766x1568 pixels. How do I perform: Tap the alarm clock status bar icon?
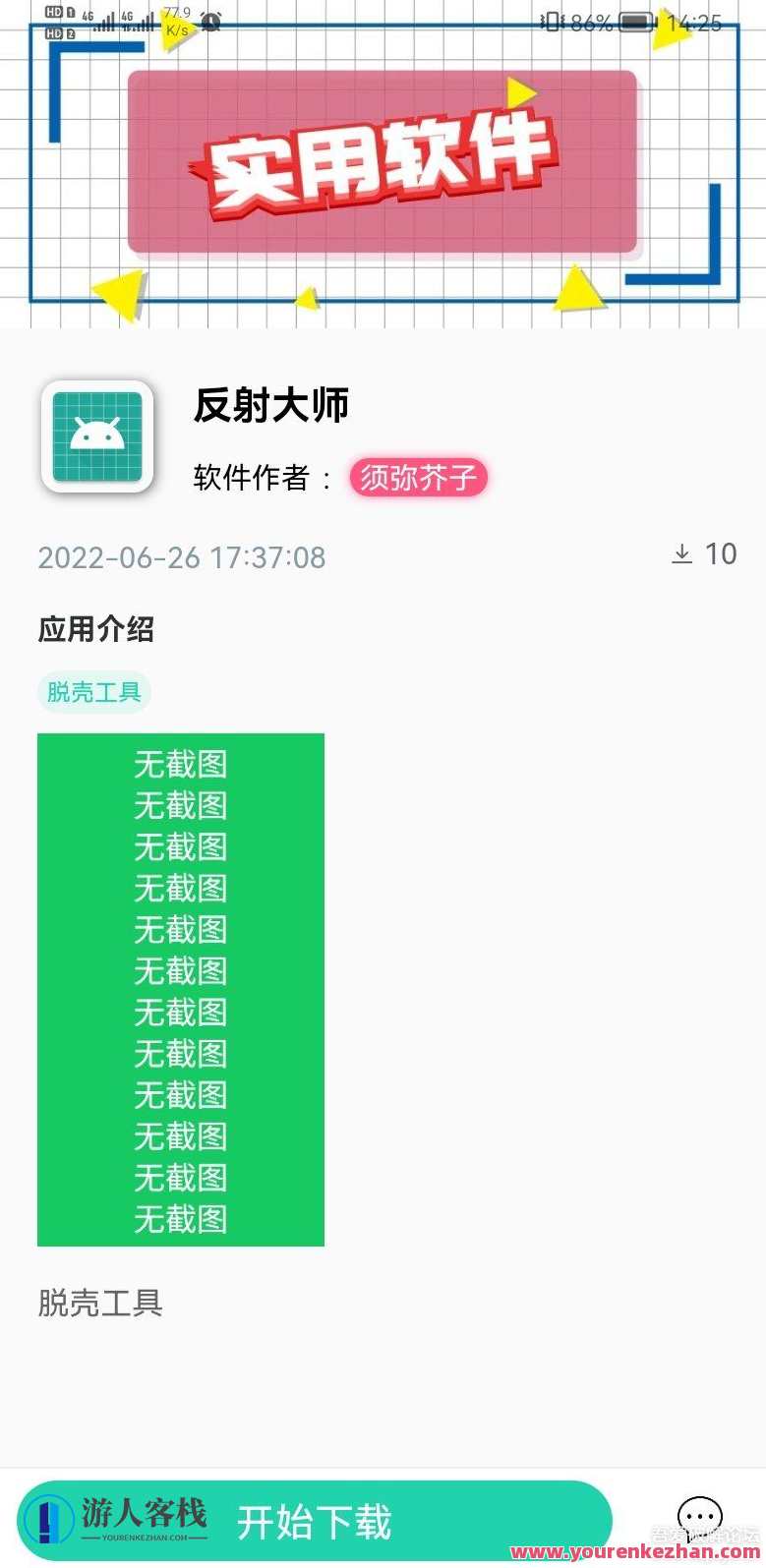(210, 20)
